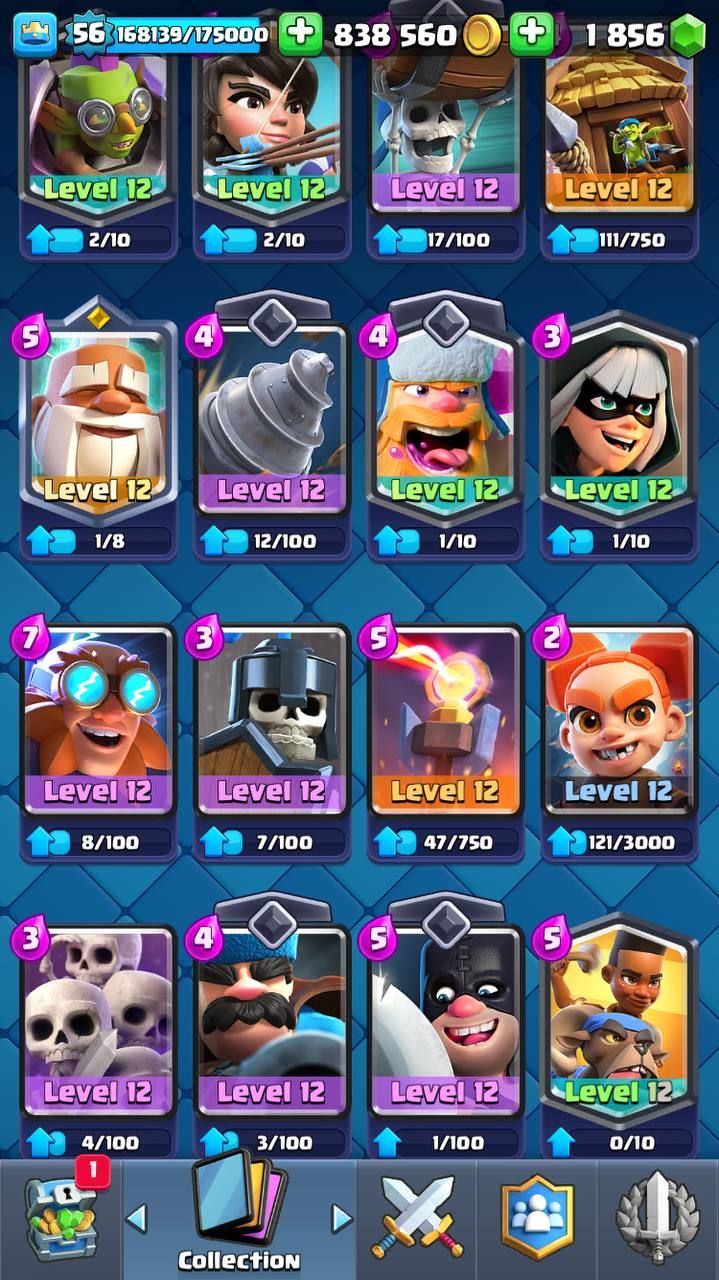Open the Lumberjack card with fur hat

coord(445,428)
